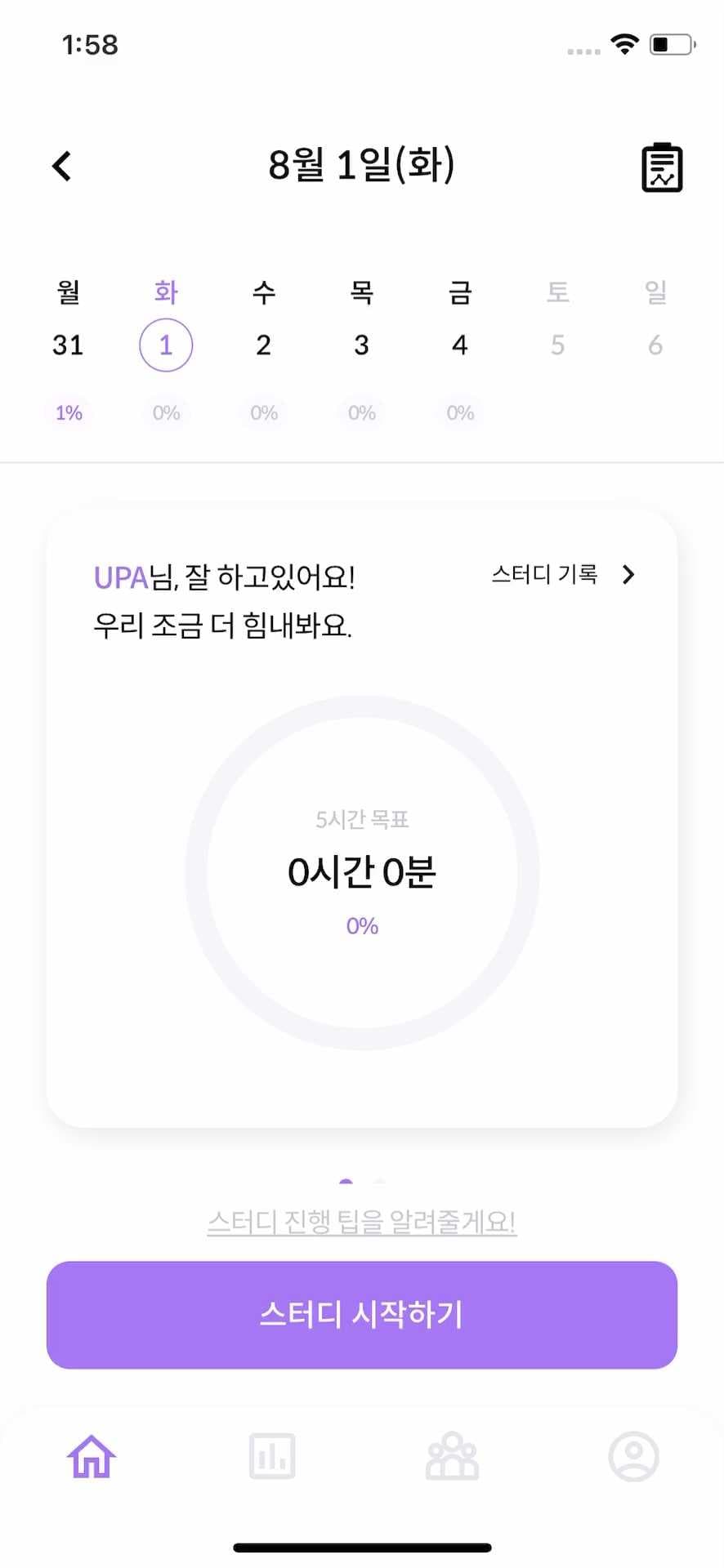Open the profile icon
The image size is (724, 1568).
tap(634, 1455)
